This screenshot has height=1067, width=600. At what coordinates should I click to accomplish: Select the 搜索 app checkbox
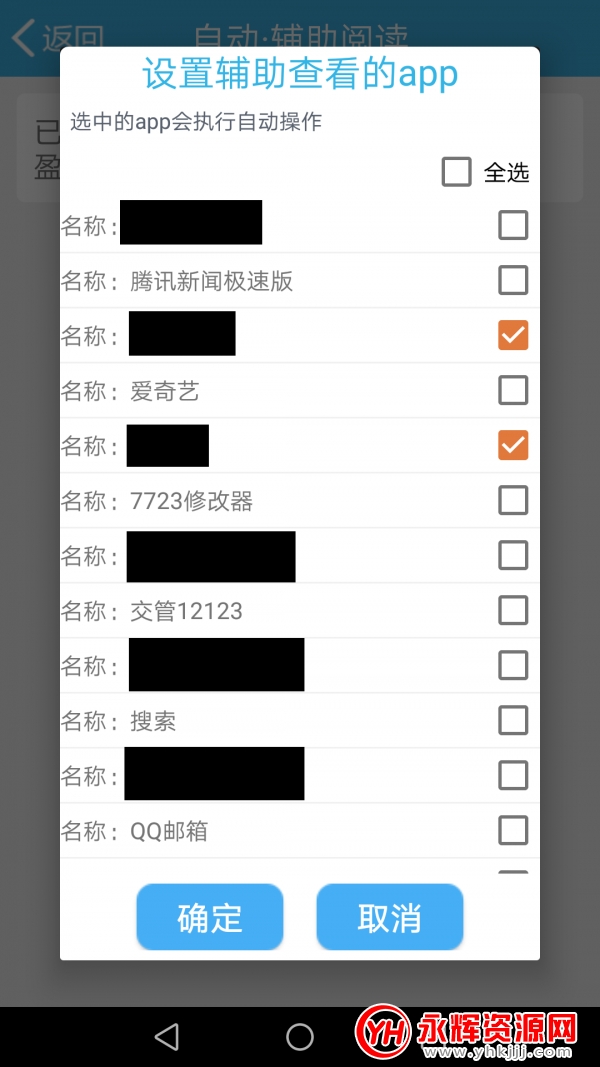pyautogui.click(x=513, y=720)
